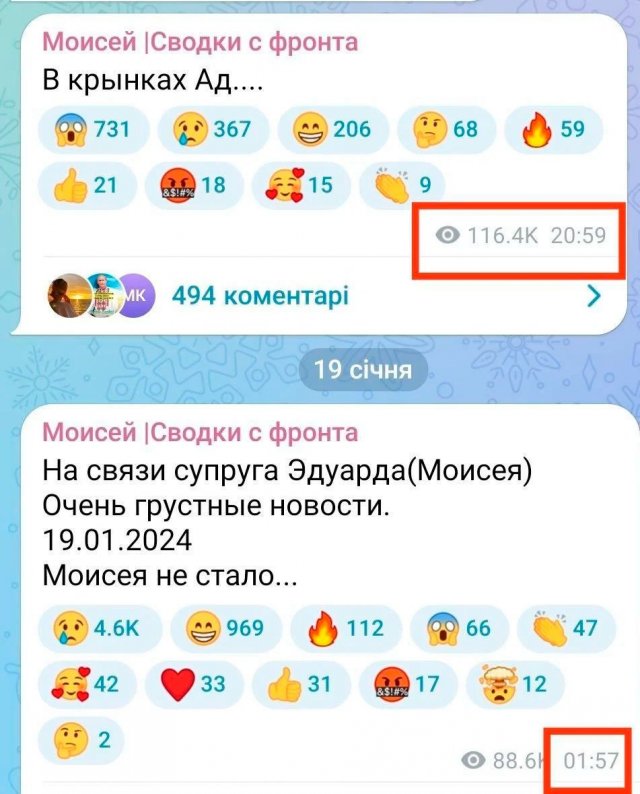Tap the grinning reaction with 969
Viewport: 640px width, 794px height.
226,627
